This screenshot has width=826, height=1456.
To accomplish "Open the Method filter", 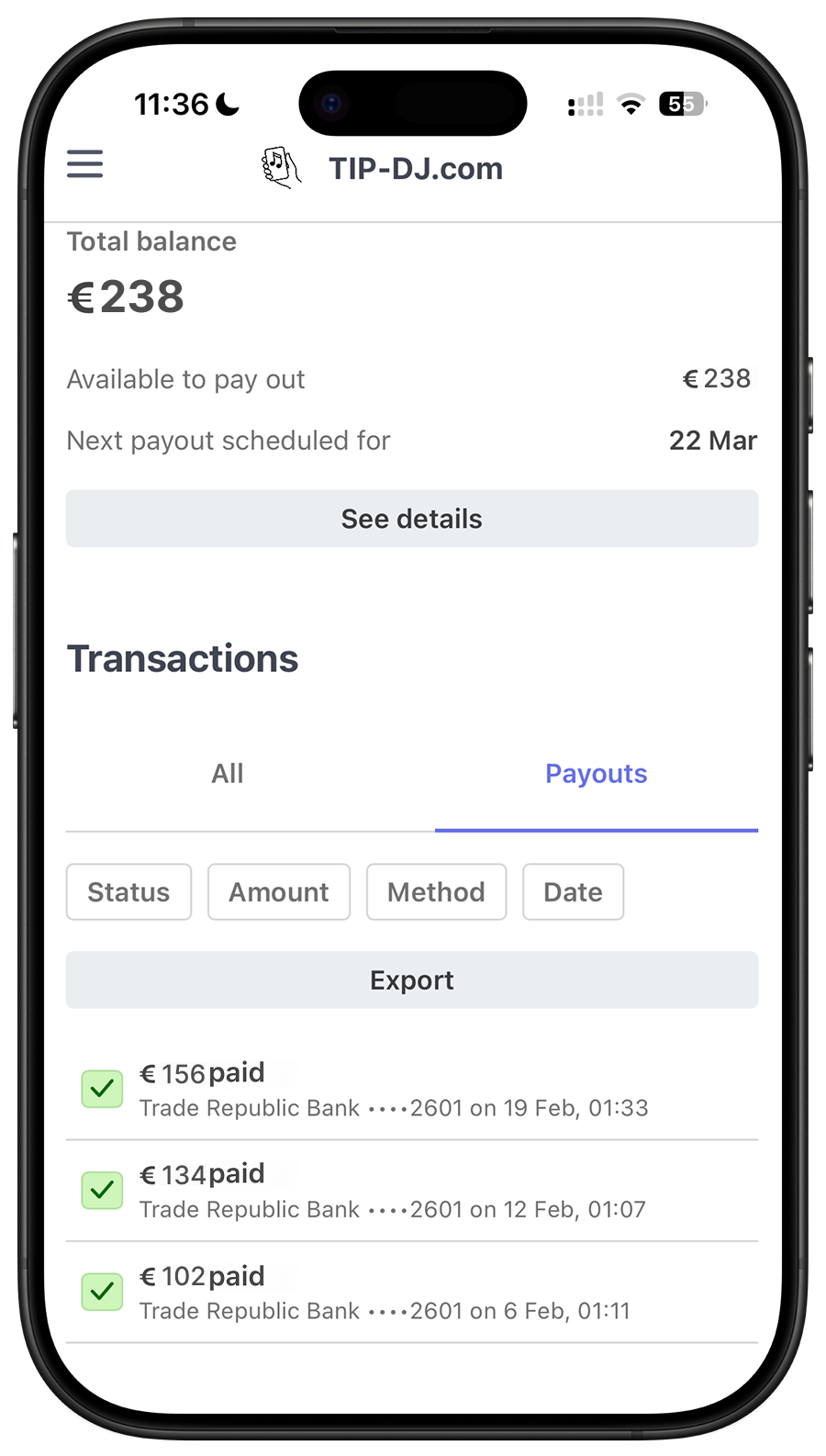I will (436, 891).
